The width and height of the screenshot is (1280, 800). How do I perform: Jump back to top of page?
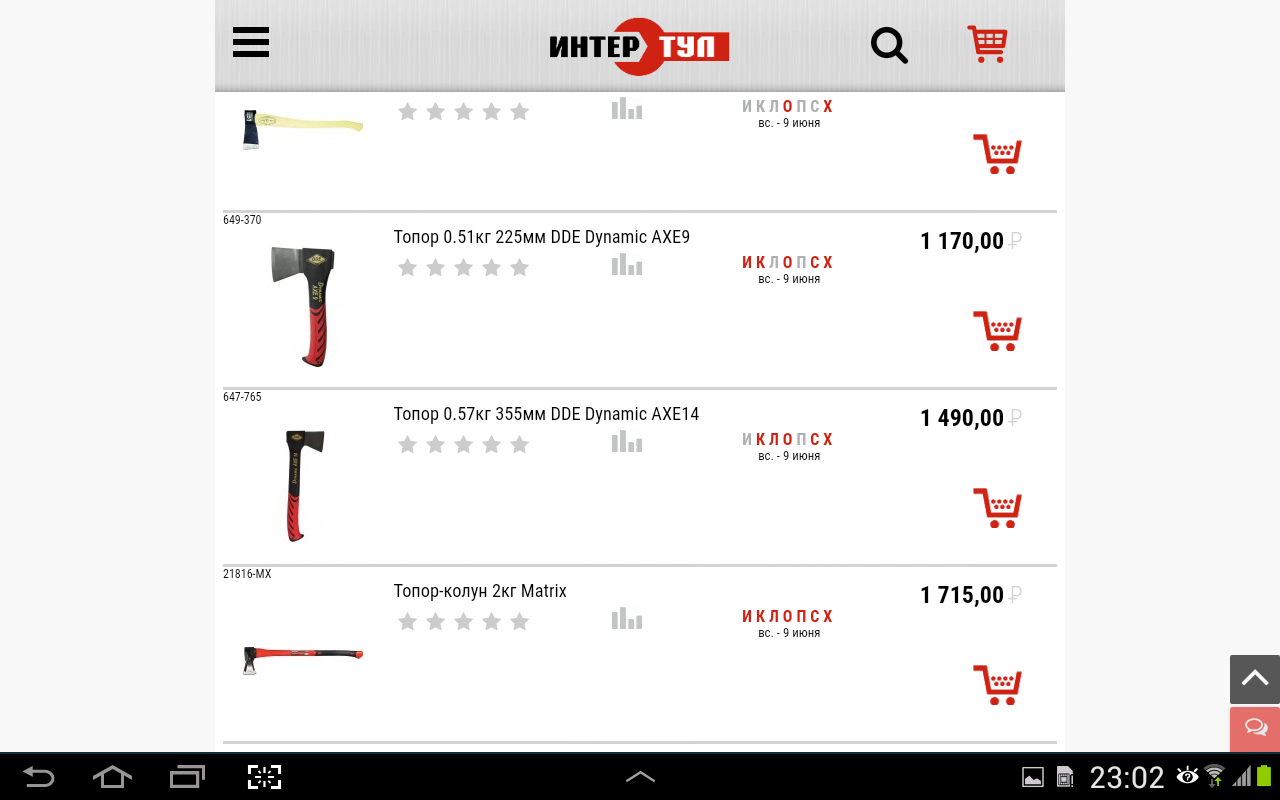tap(1255, 679)
